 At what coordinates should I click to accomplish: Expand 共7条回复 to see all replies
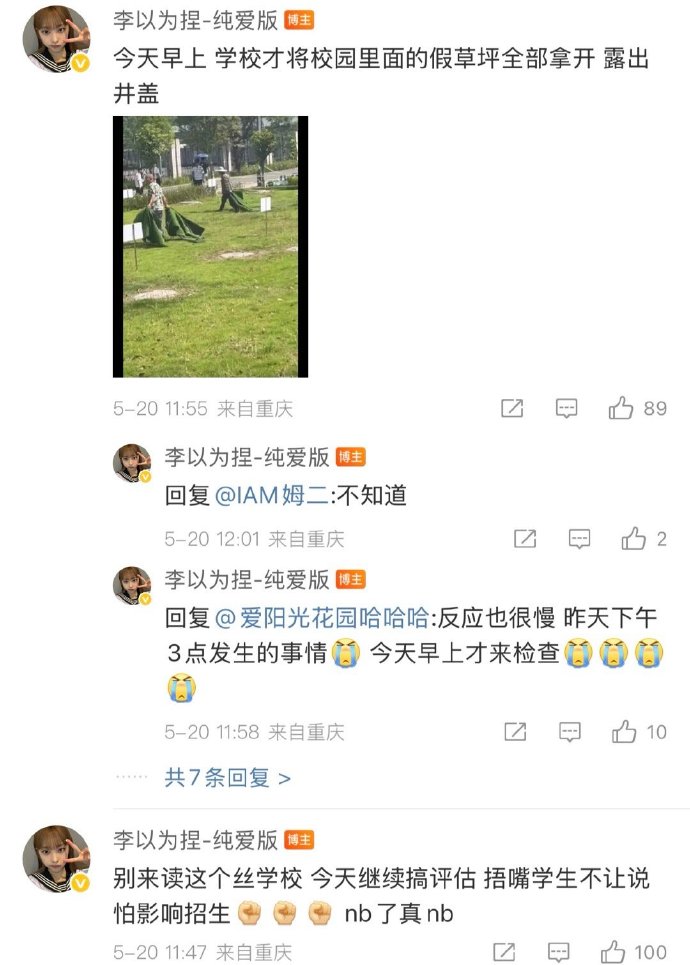click(x=227, y=777)
